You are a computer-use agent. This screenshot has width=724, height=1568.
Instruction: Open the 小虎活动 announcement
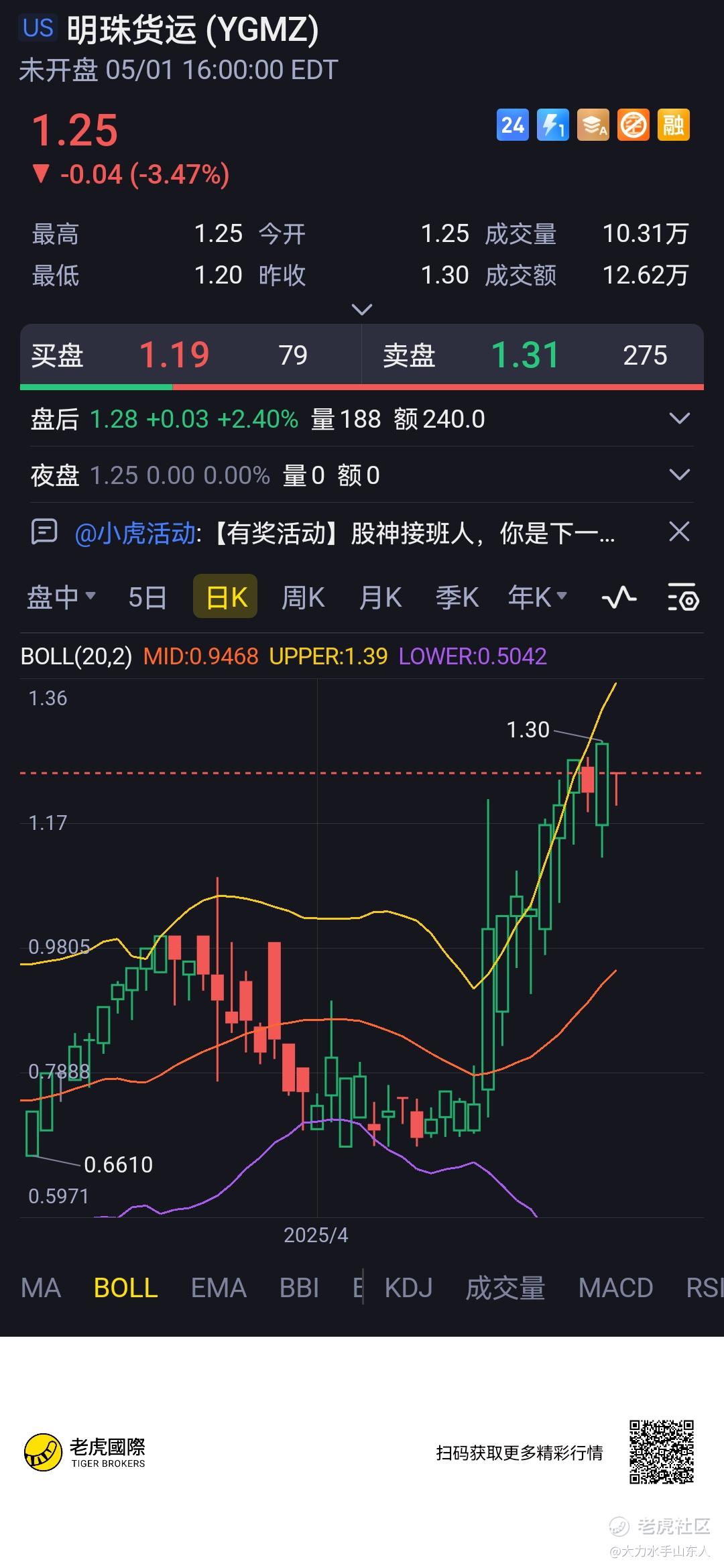pos(345,534)
